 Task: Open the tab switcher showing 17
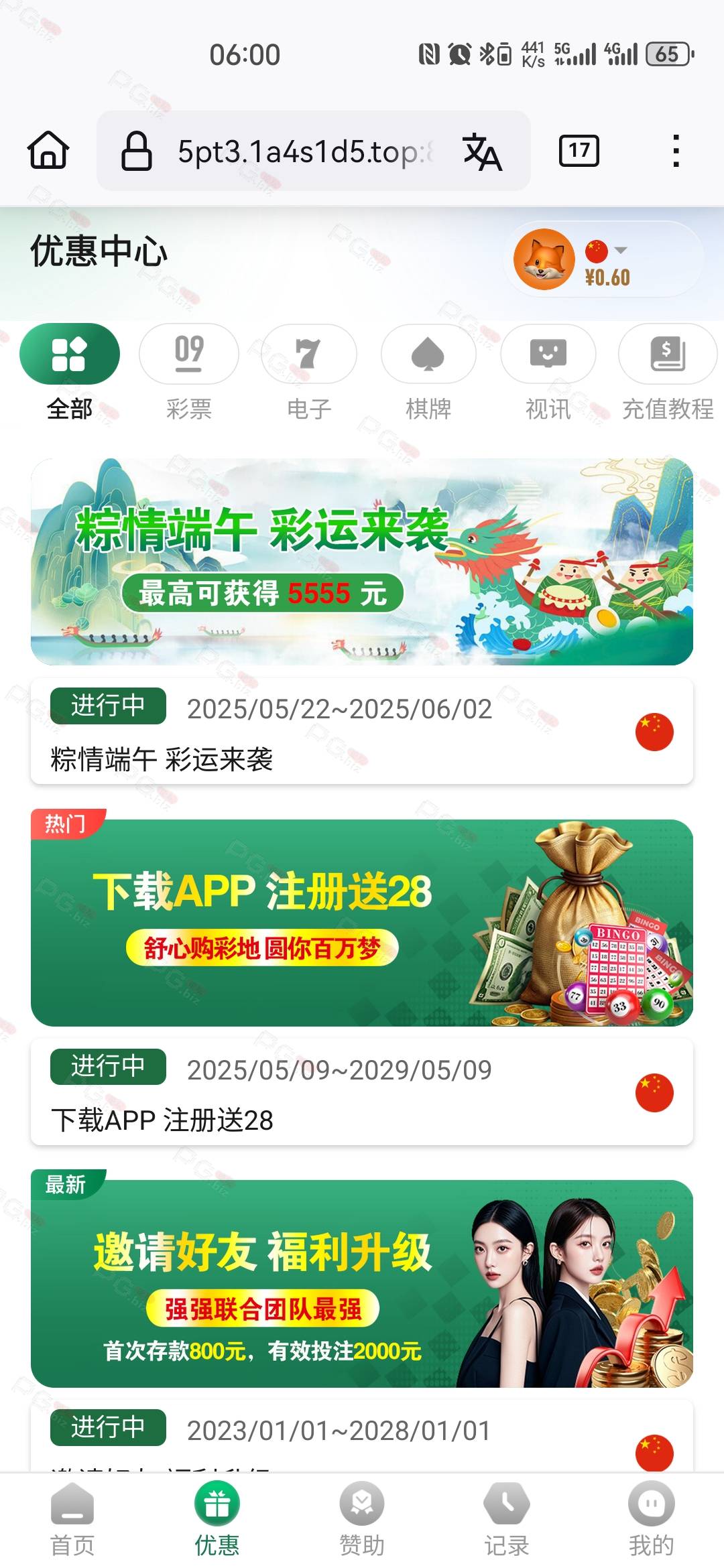pos(579,151)
